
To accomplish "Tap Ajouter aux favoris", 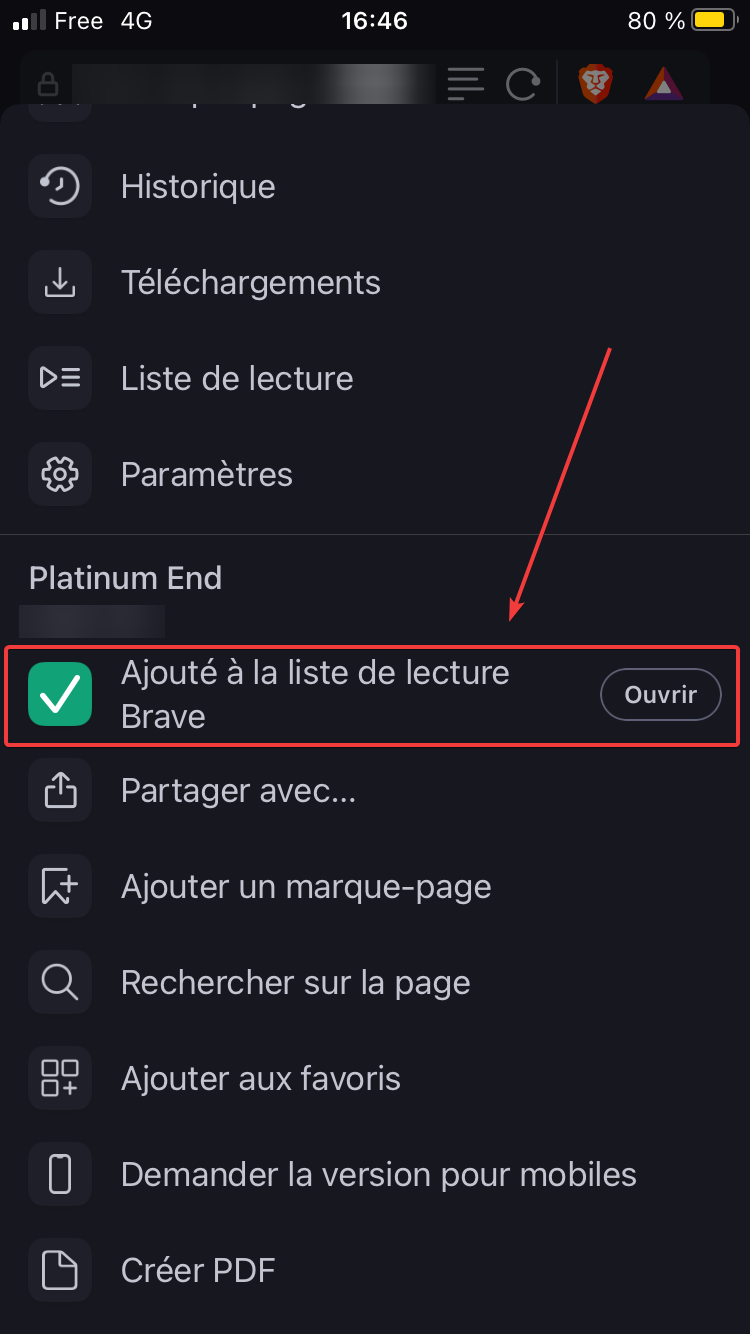I will (x=260, y=1079).
